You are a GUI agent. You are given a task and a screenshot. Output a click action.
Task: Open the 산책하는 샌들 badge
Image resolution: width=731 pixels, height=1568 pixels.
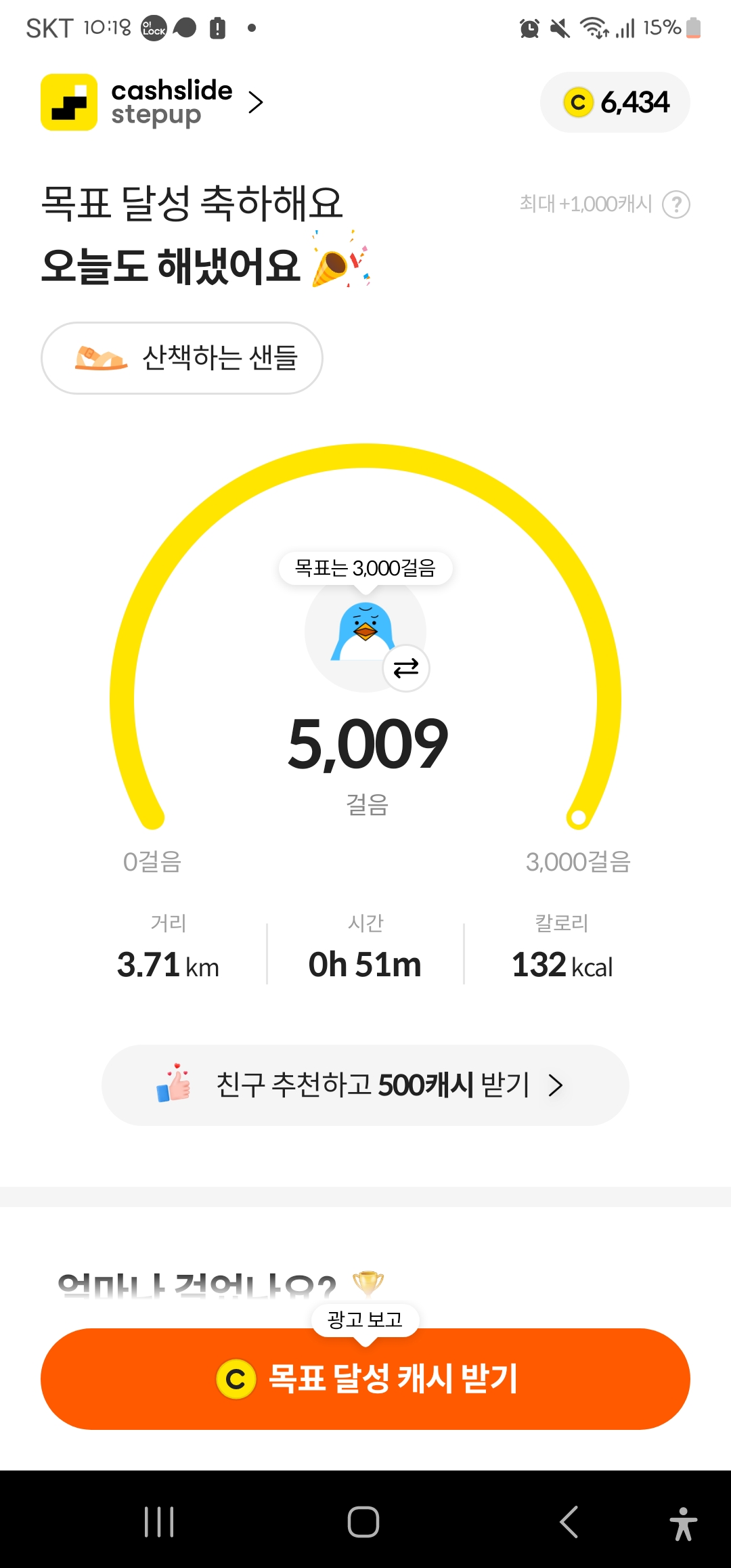[182, 358]
